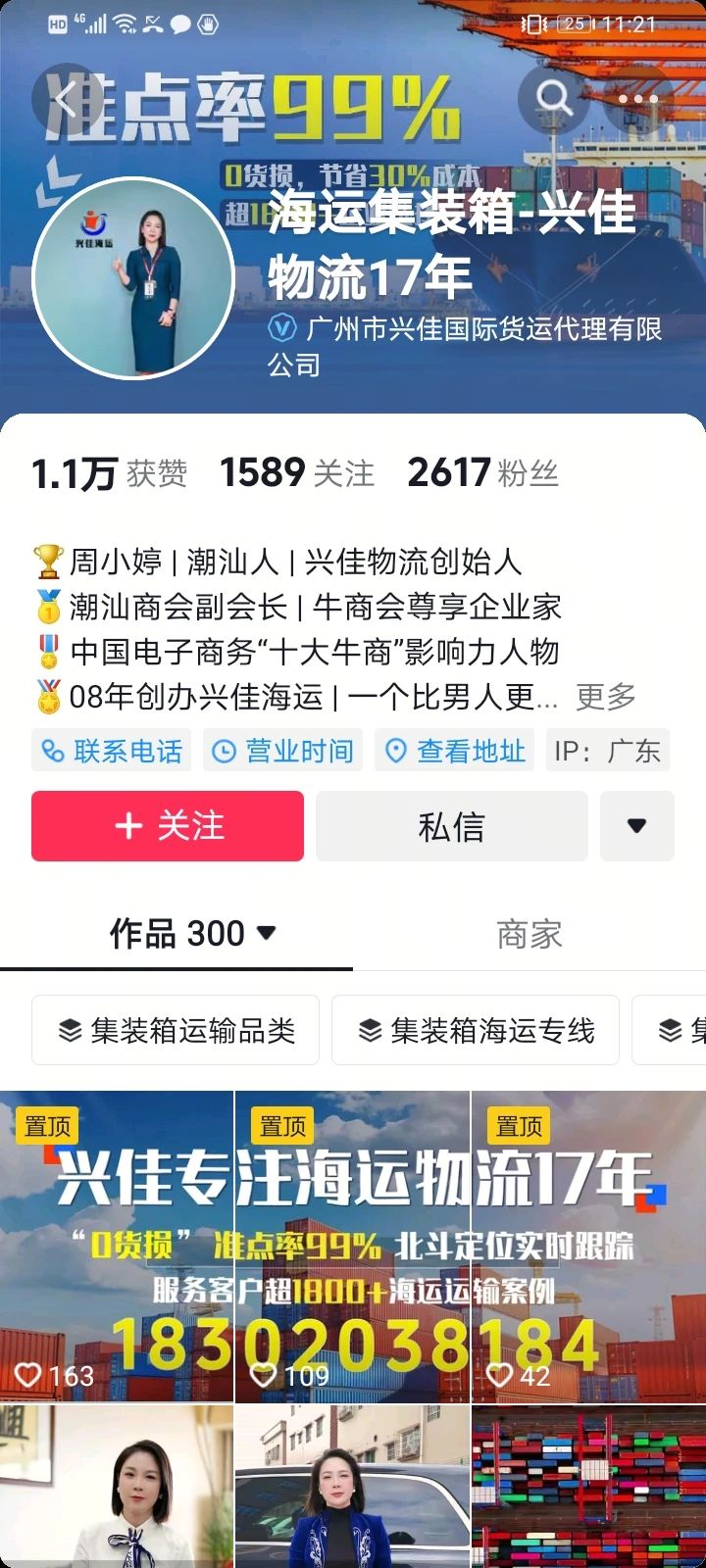Expand the bio with 更多

[x=605, y=697]
